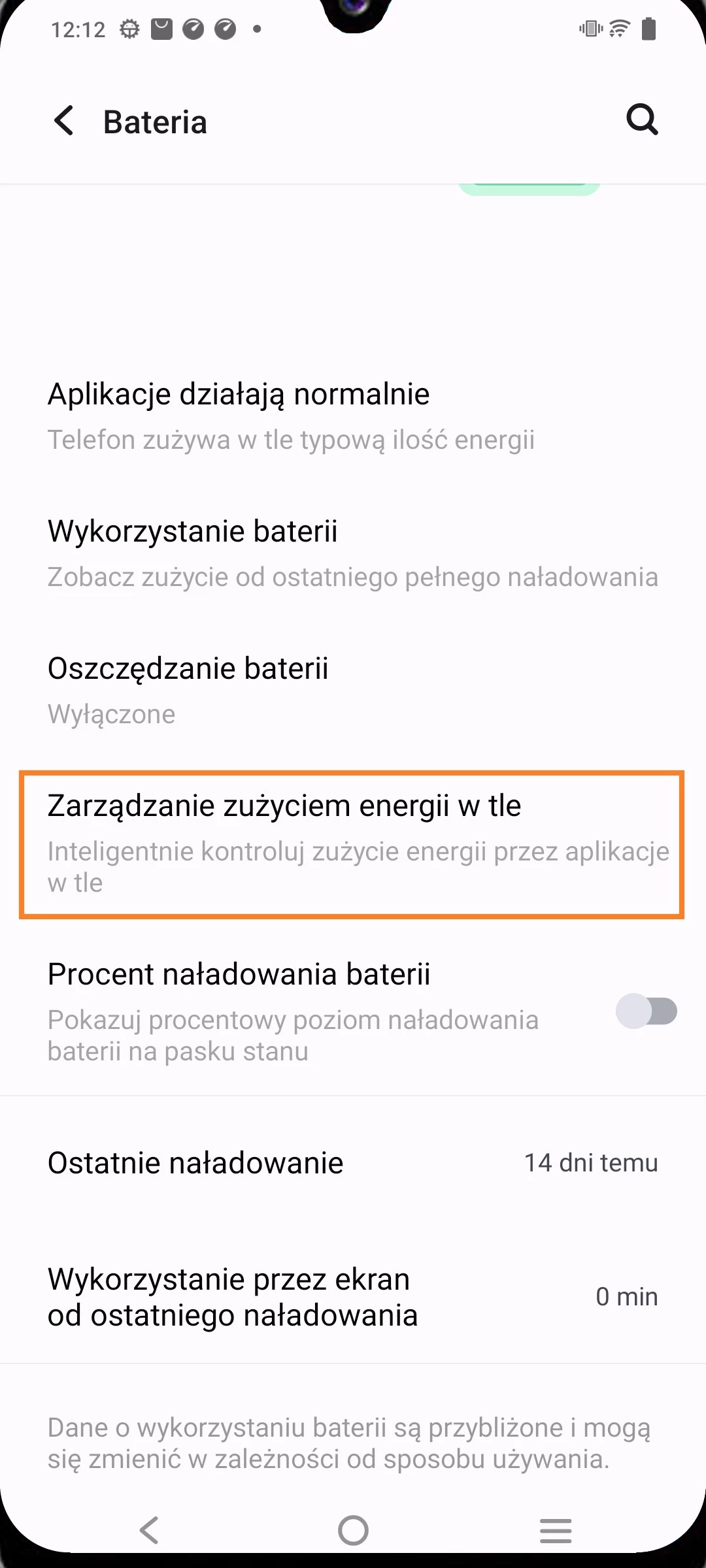Image resolution: width=706 pixels, height=1568 pixels.
Task: Open Wykorzystanie baterii details
Action: (x=353, y=553)
